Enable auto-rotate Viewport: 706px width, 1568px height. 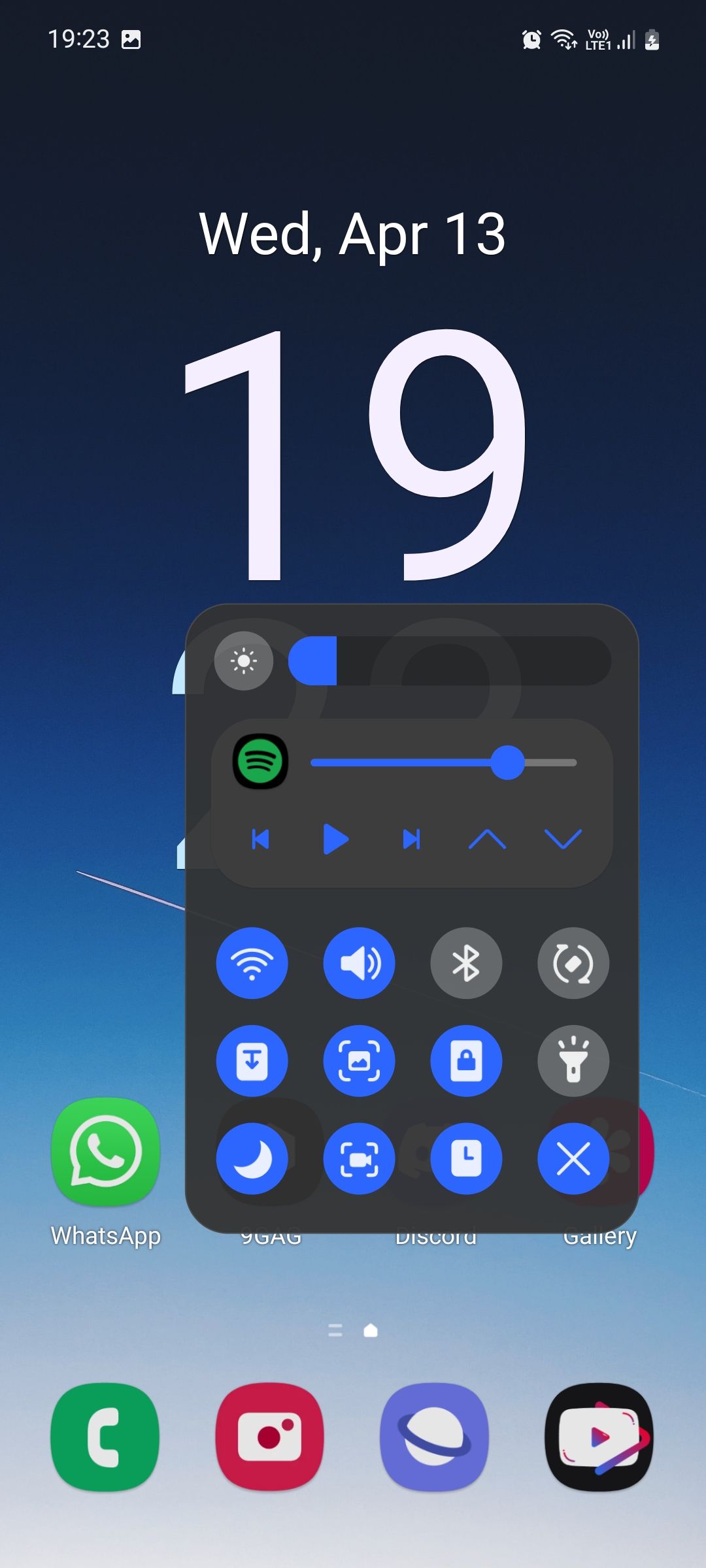573,962
